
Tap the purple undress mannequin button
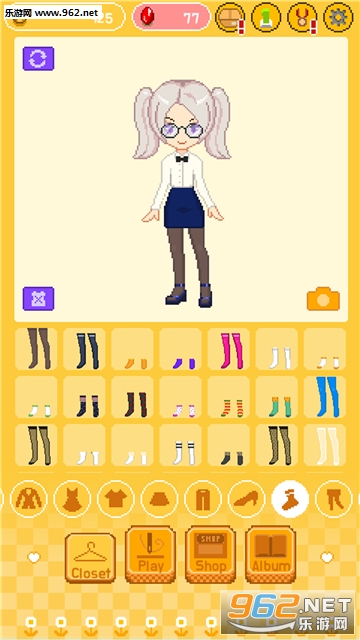pyautogui.click(x=38, y=299)
